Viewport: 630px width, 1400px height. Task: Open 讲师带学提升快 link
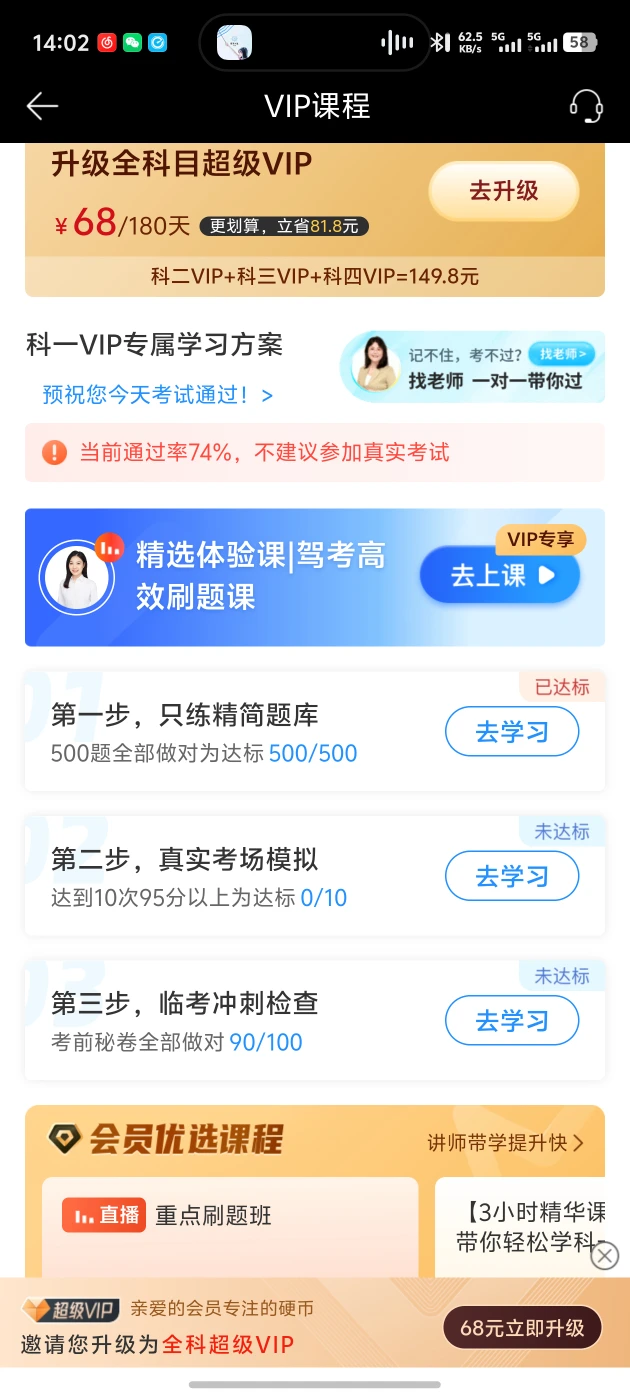pyautogui.click(x=505, y=1142)
